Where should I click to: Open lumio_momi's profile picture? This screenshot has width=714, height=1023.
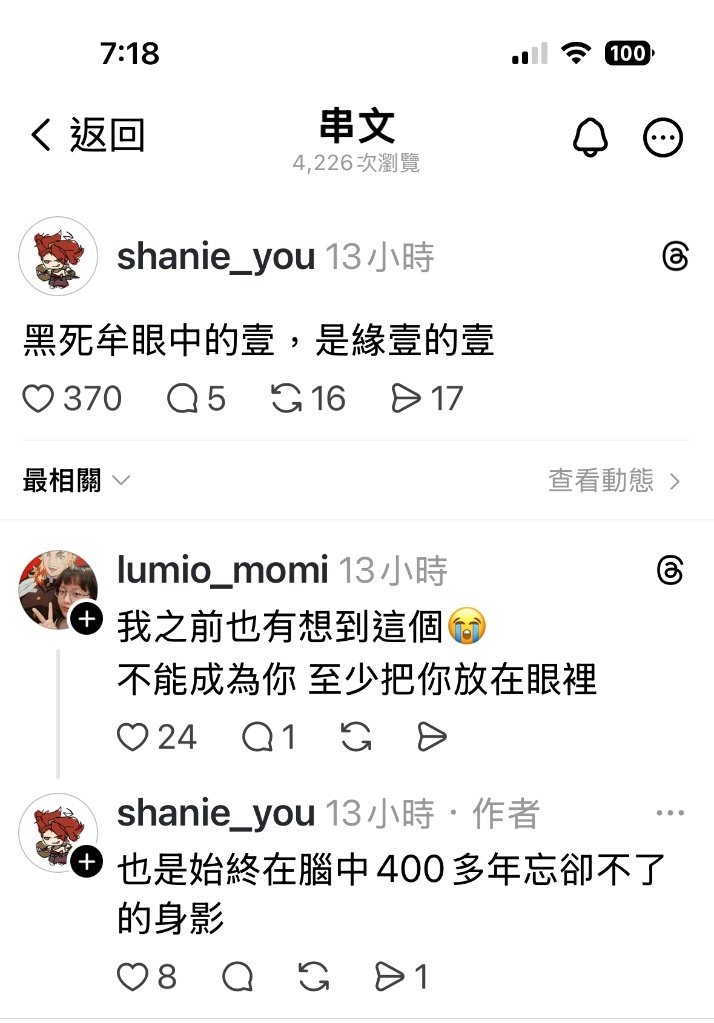coord(58,589)
